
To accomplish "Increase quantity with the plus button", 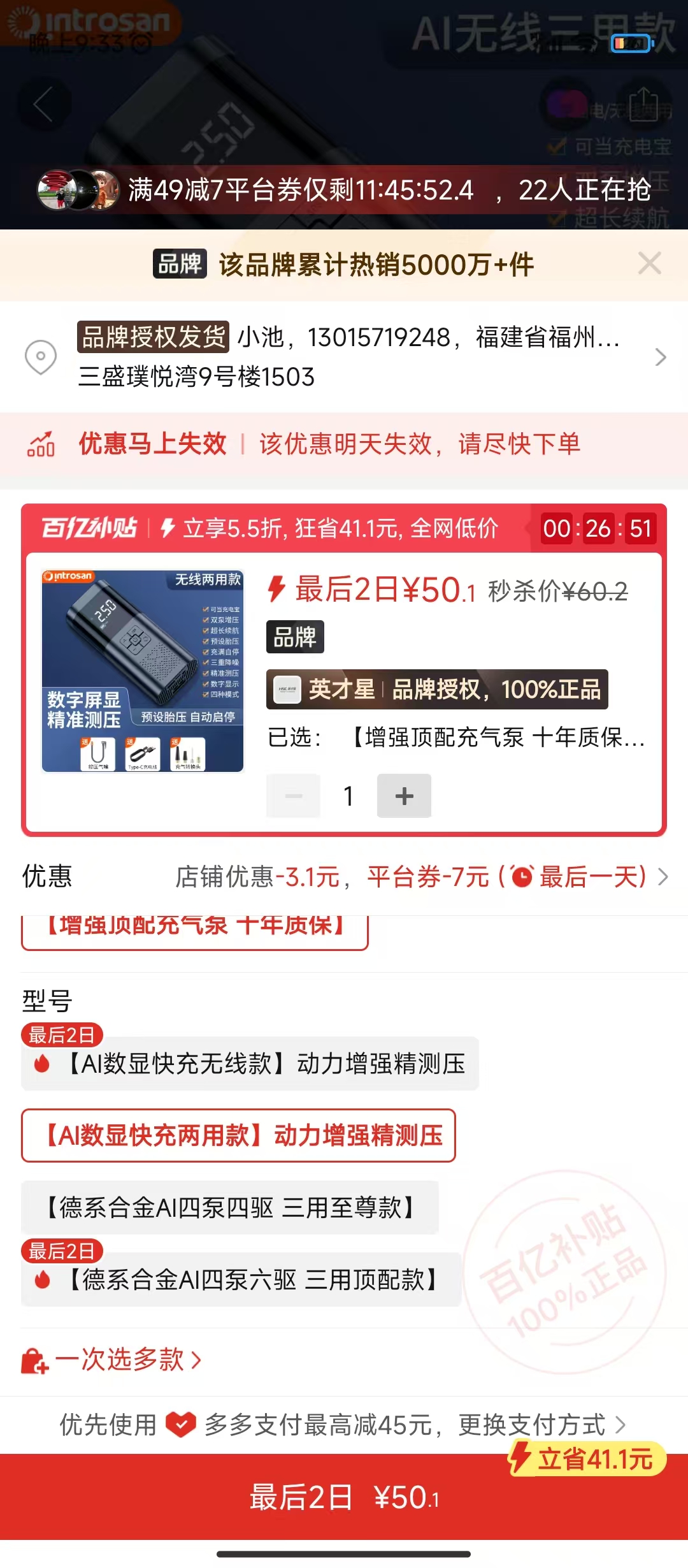I will [x=404, y=796].
